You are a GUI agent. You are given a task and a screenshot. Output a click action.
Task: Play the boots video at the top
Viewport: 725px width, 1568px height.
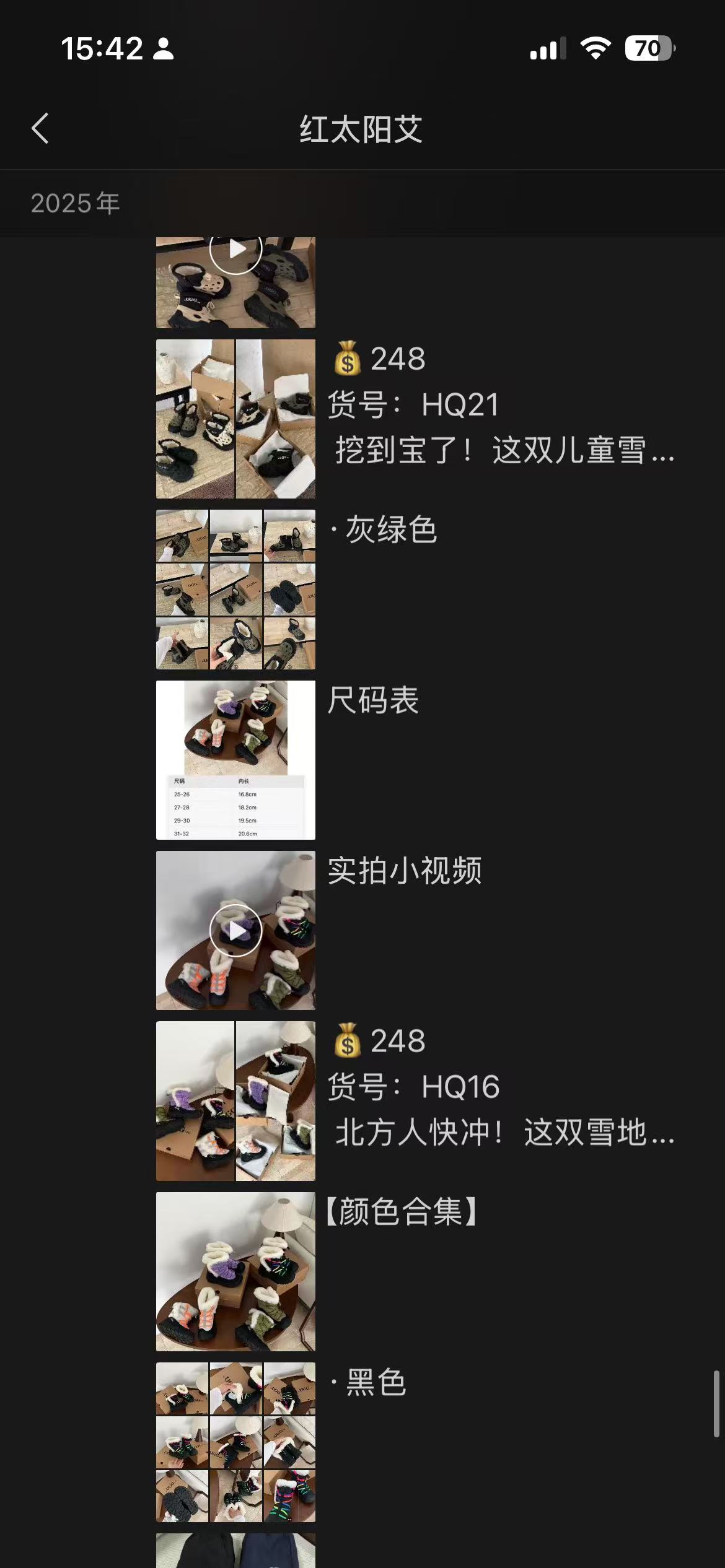[x=235, y=251]
